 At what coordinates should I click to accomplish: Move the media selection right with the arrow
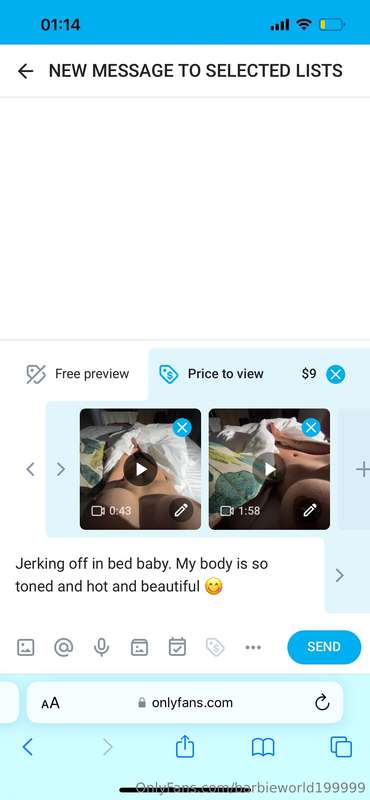pyautogui.click(x=60, y=469)
